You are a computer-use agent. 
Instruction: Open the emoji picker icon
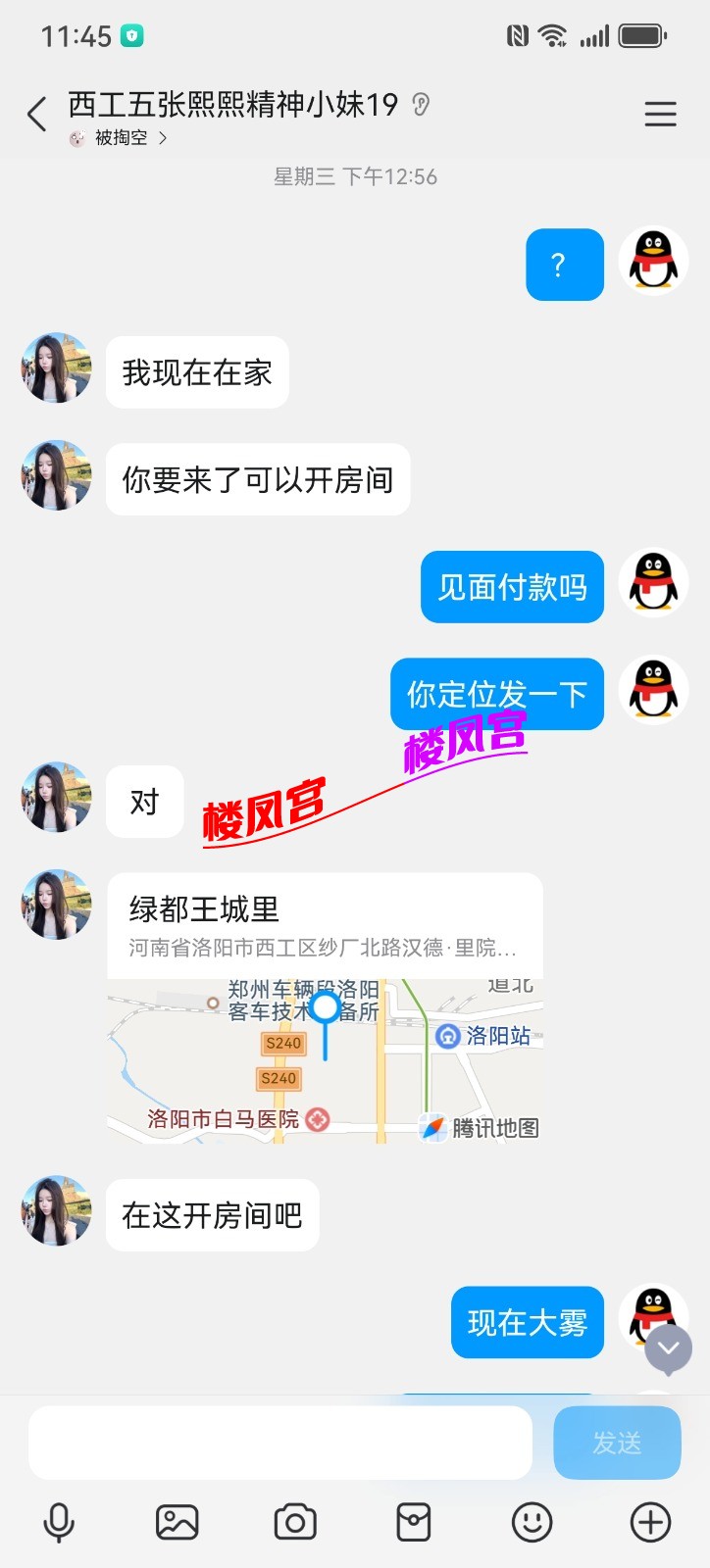532,1522
